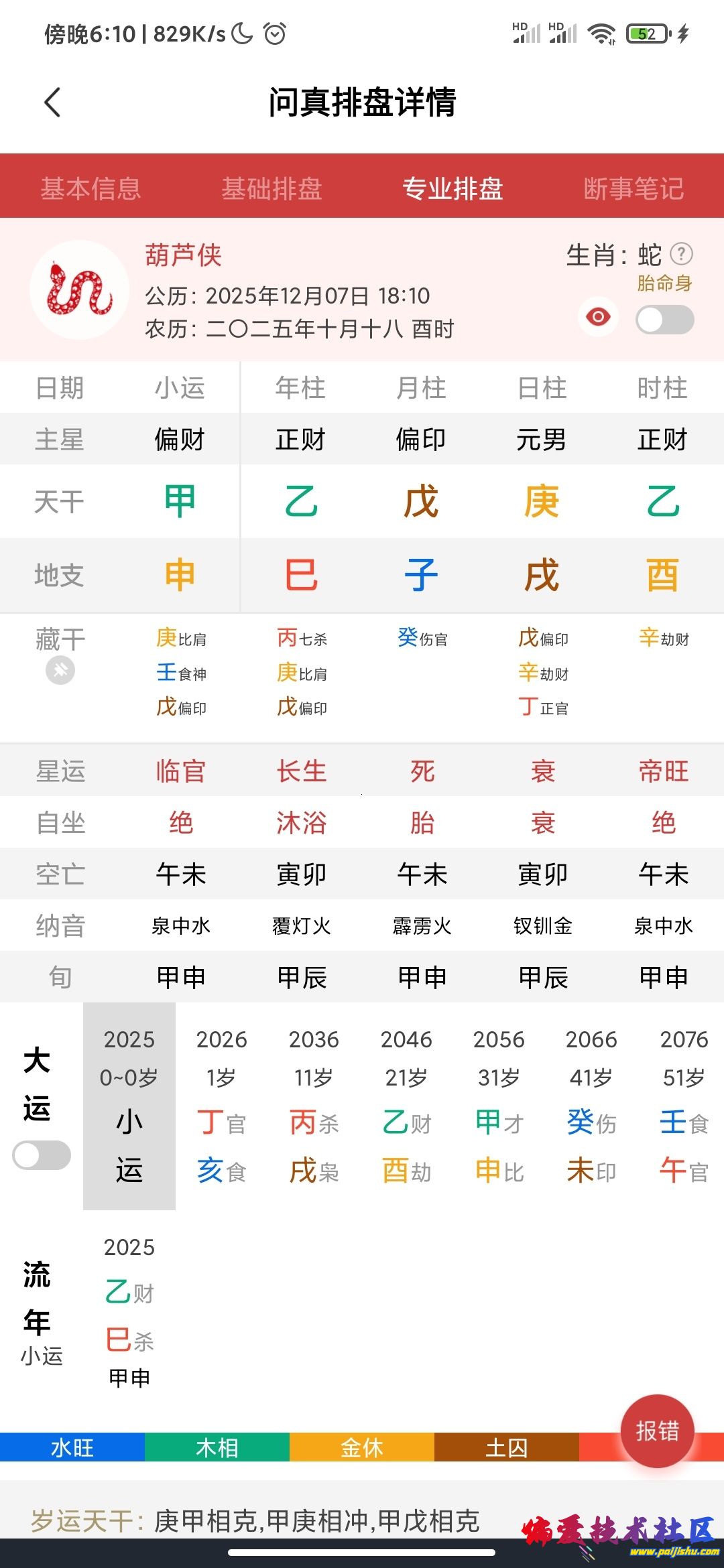The image size is (724, 1568).
Task: Go back using the arrow
Action: coord(52,103)
